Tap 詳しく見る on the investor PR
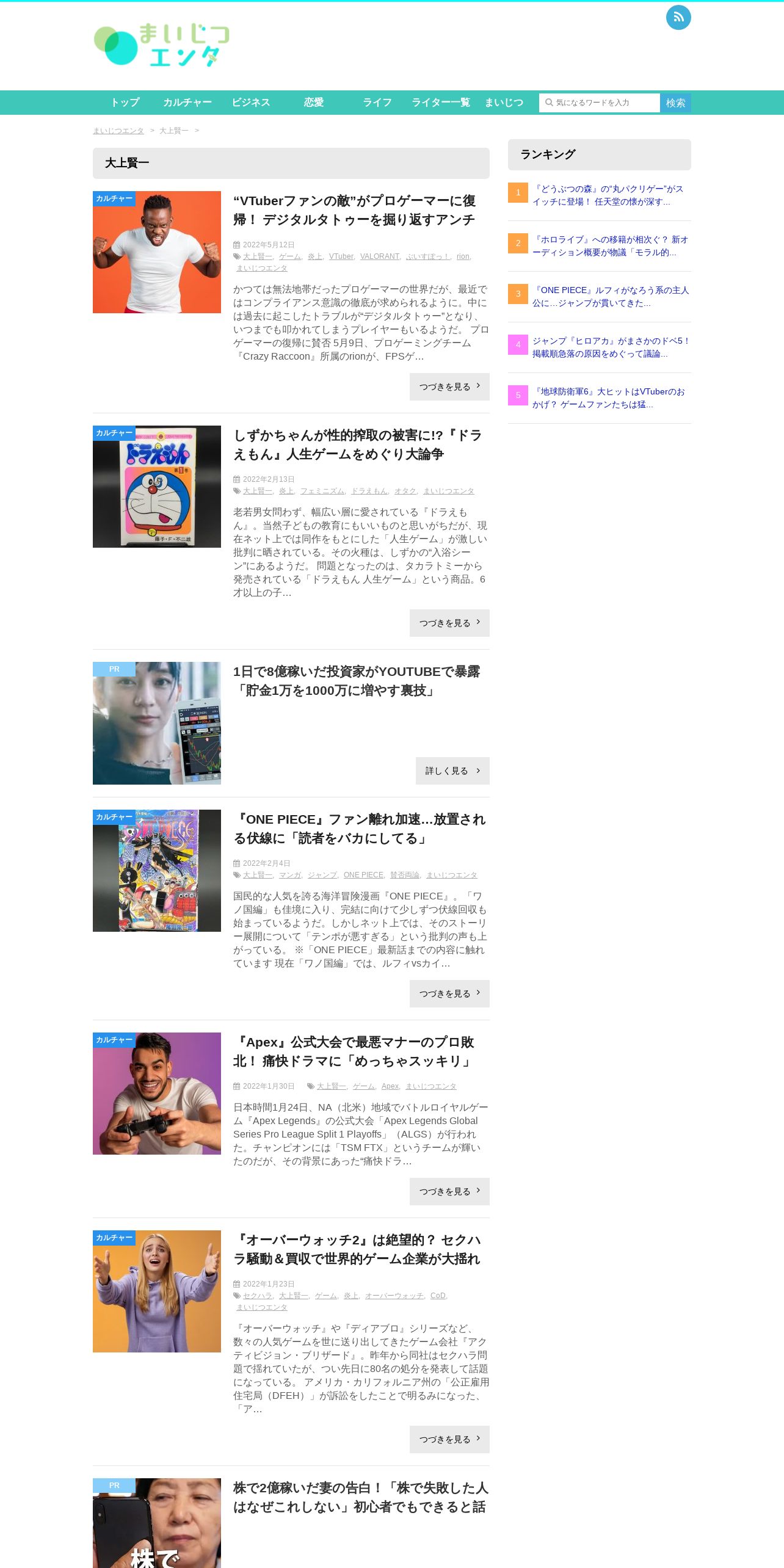 click(452, 771)
